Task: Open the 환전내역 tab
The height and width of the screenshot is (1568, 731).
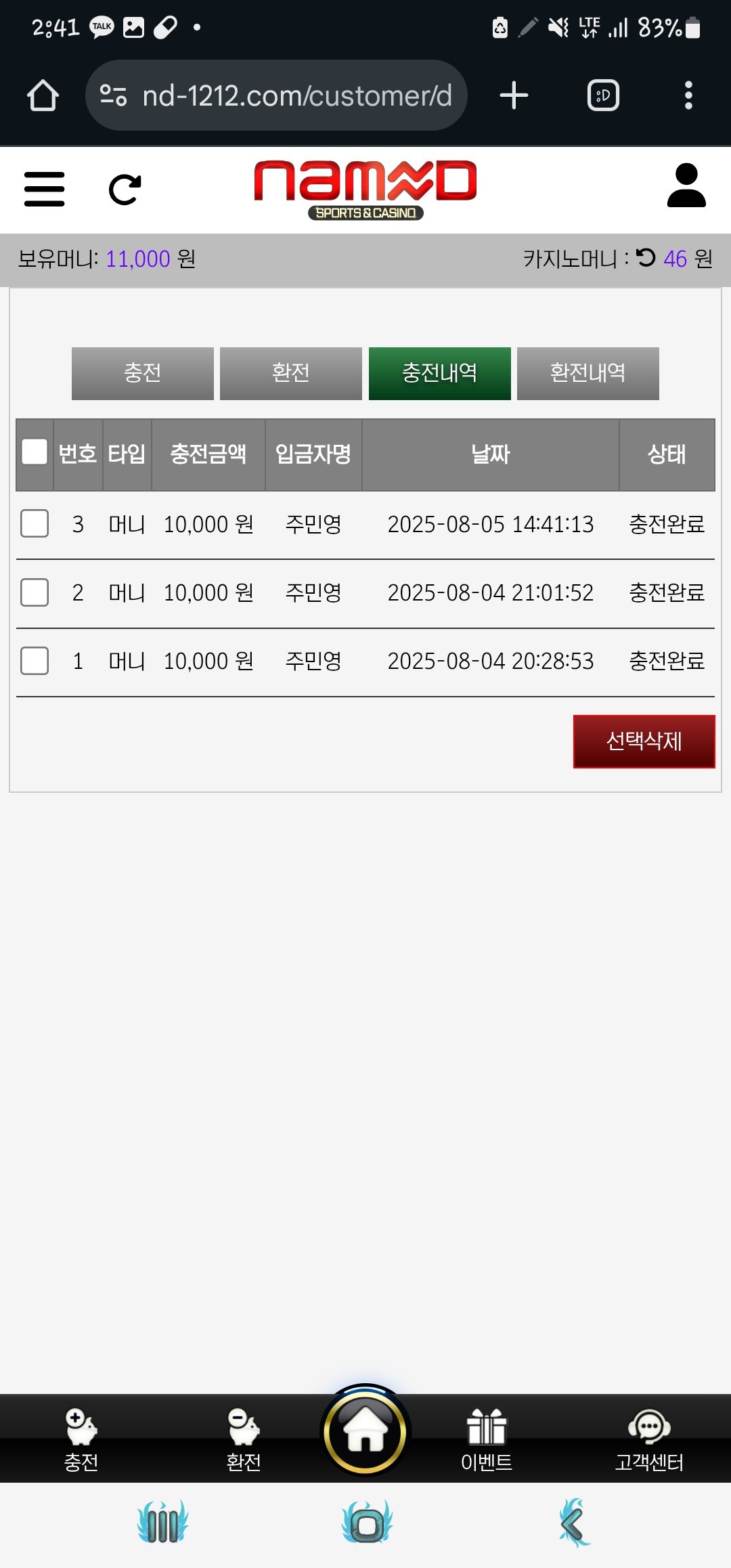Action: (588, 373)
